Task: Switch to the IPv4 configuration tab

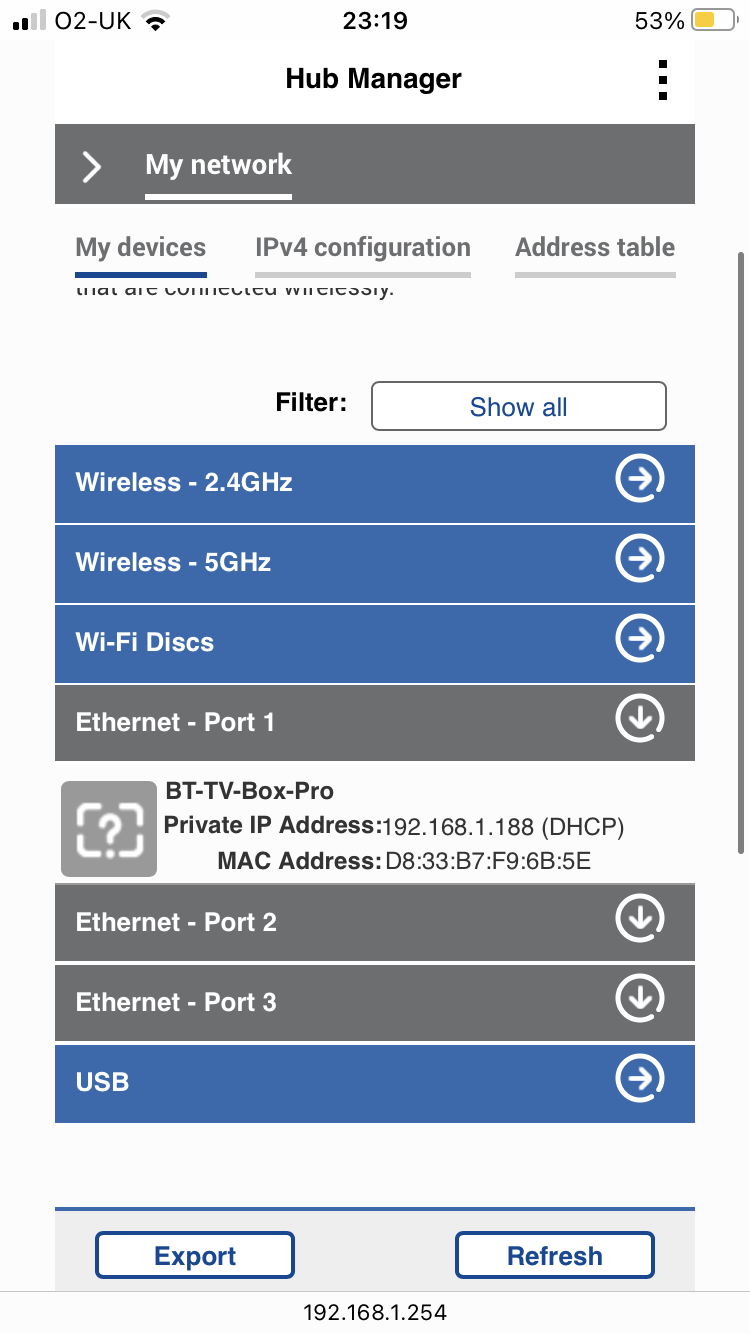Action: click(x=363, y=248)
